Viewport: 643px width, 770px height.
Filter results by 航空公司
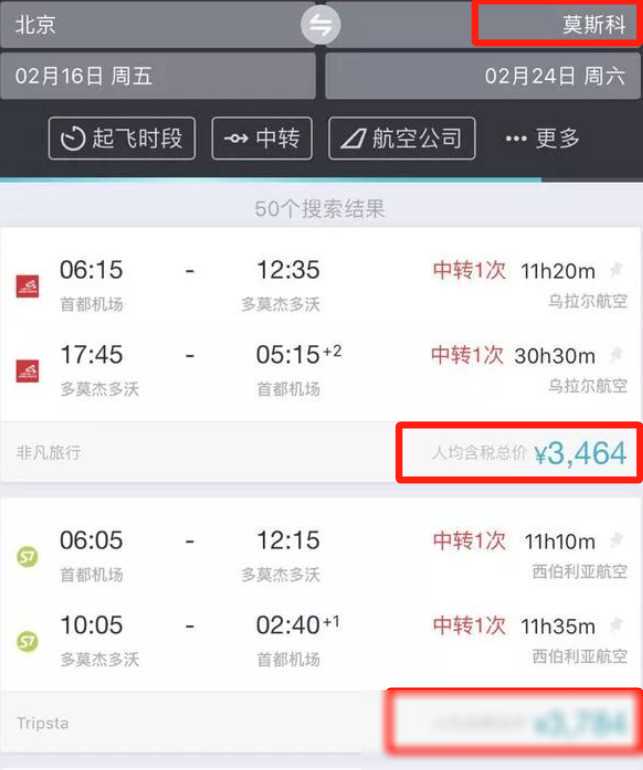(402, 138)
